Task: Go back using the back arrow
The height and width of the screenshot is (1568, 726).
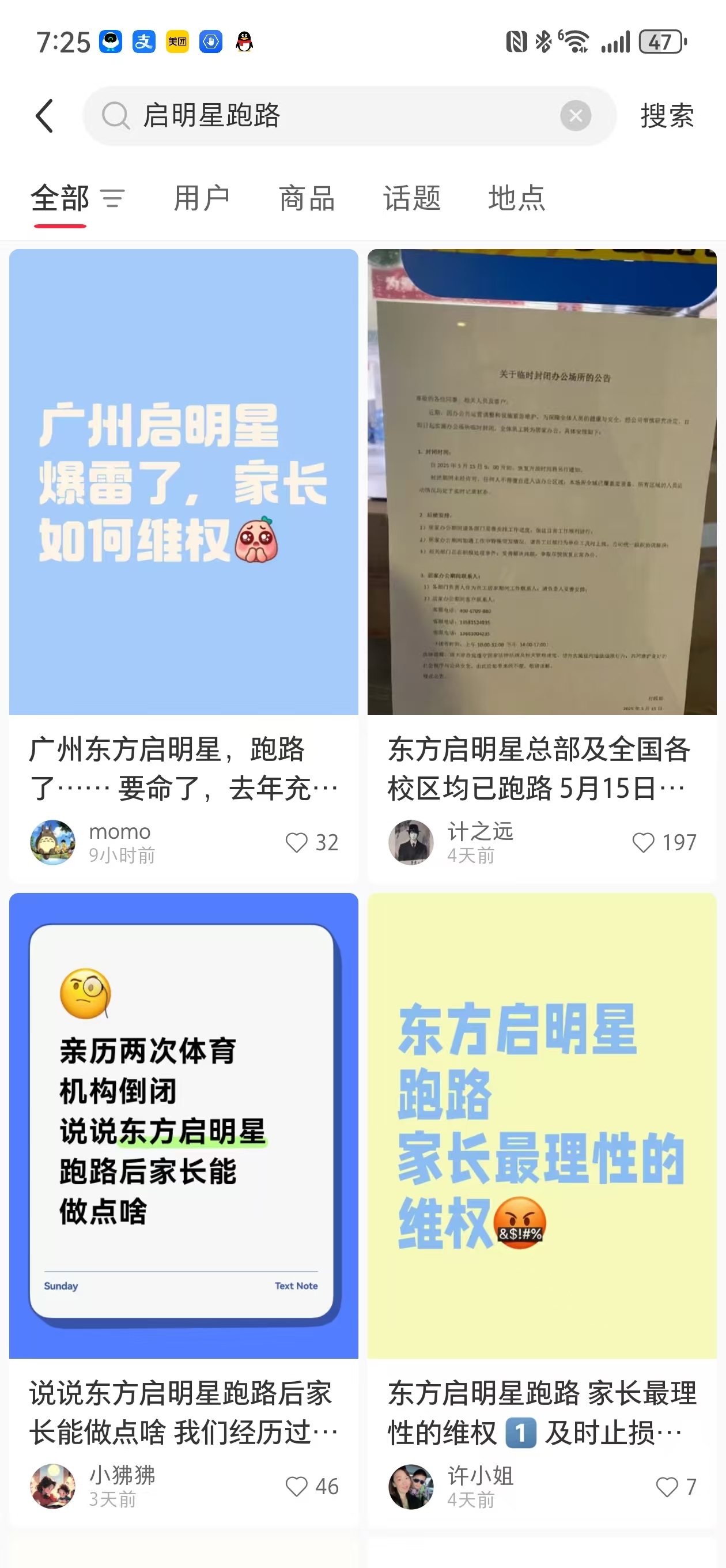Action: [44, 116]
